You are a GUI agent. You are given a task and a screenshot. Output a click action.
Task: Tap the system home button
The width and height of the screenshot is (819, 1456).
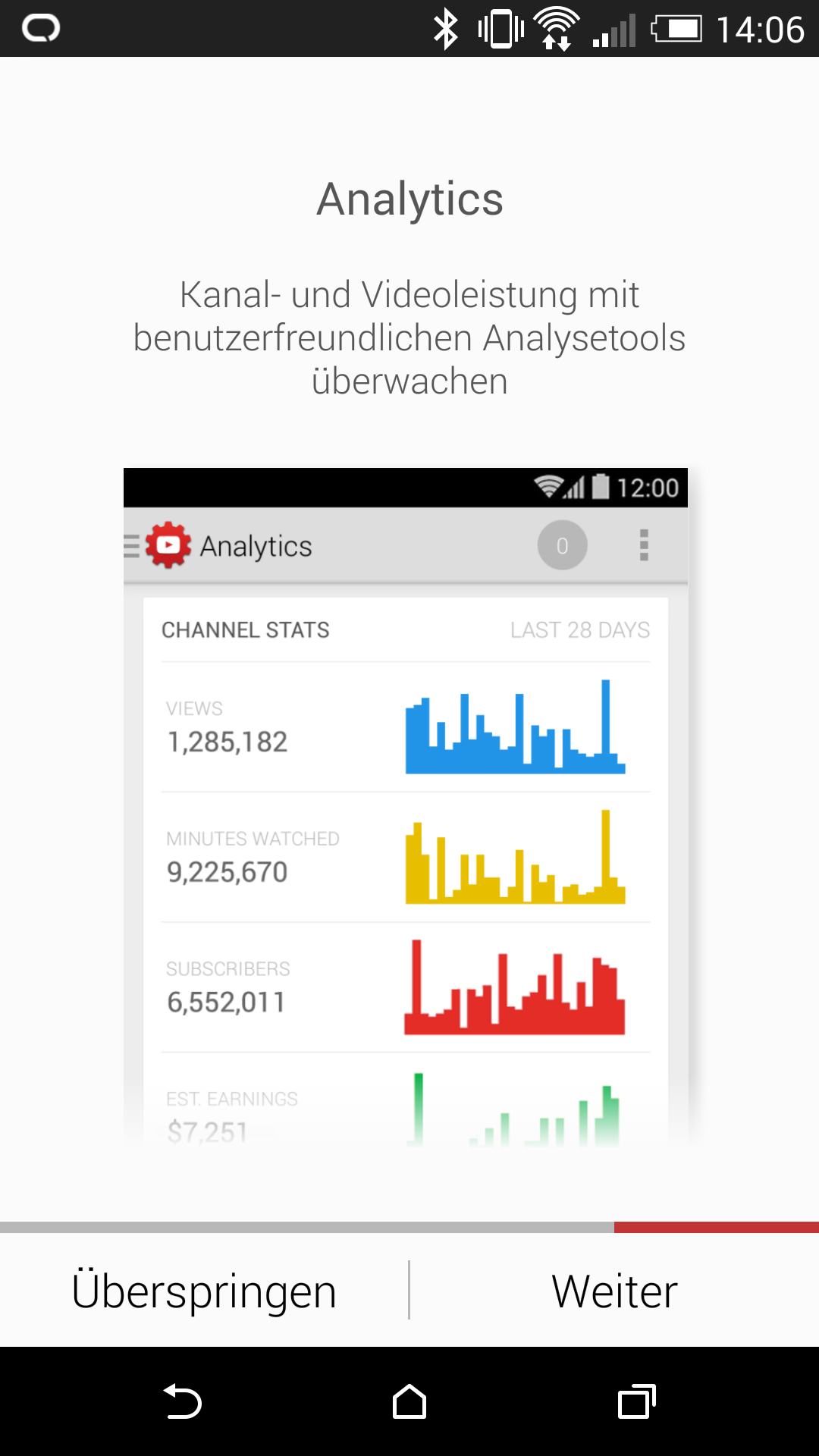409,1401
